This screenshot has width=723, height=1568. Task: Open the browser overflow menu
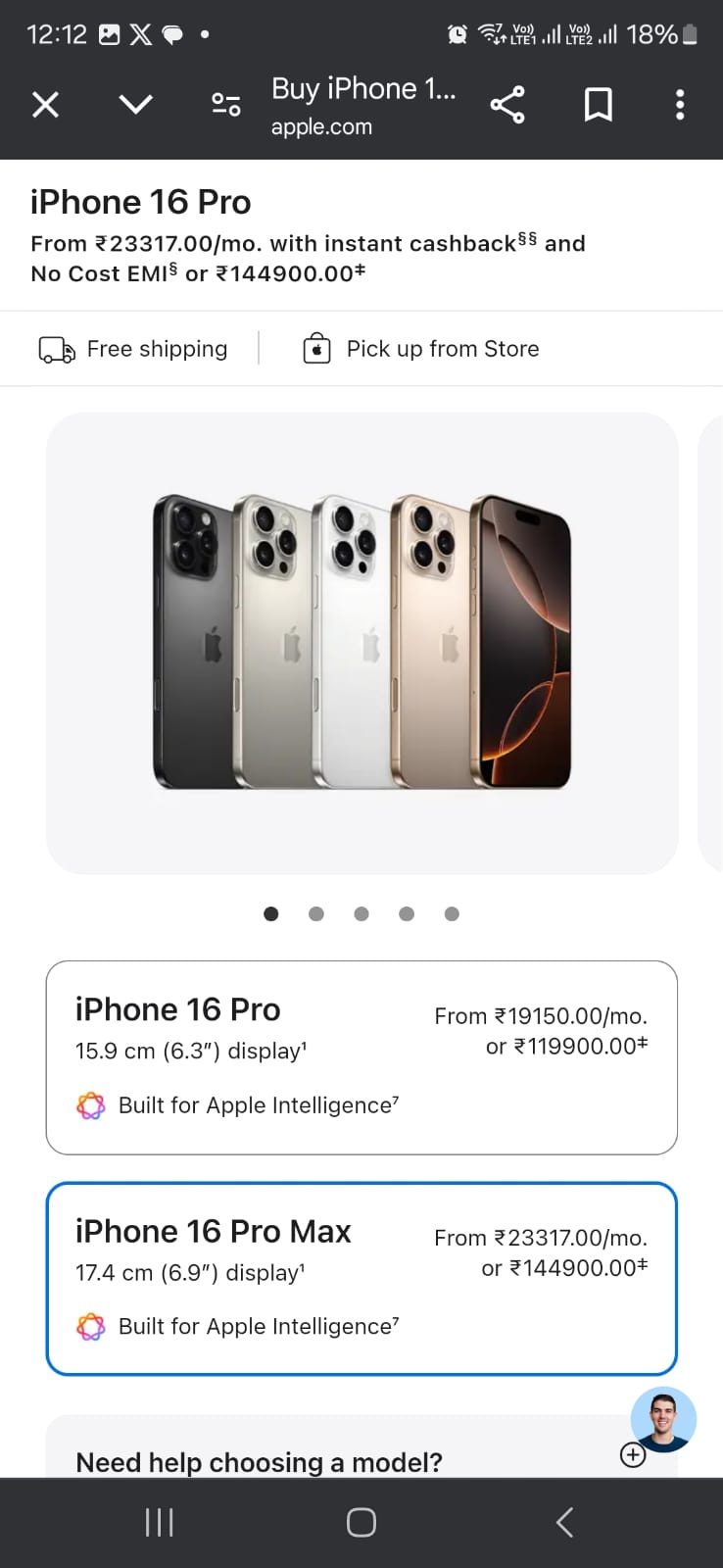[680, 104]
